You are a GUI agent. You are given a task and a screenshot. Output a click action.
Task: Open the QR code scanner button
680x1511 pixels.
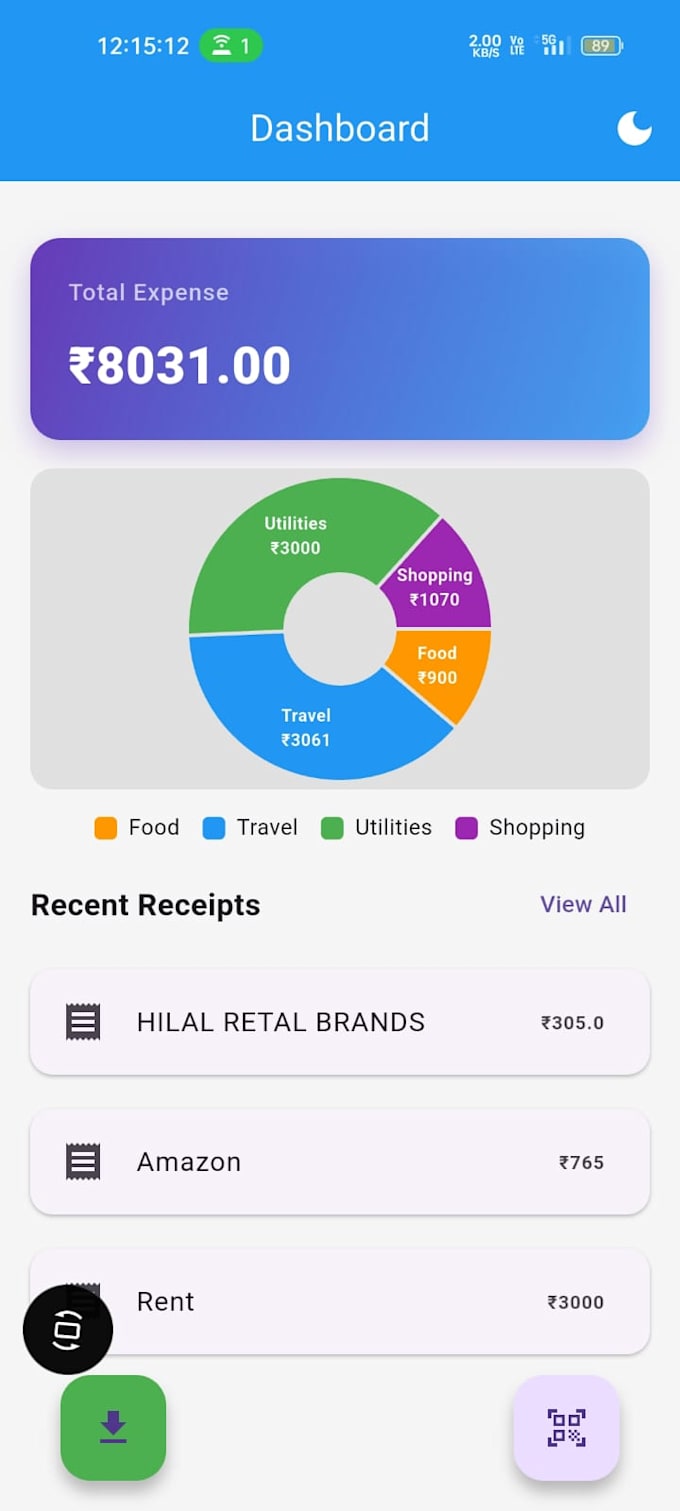tap(567, 1427)
